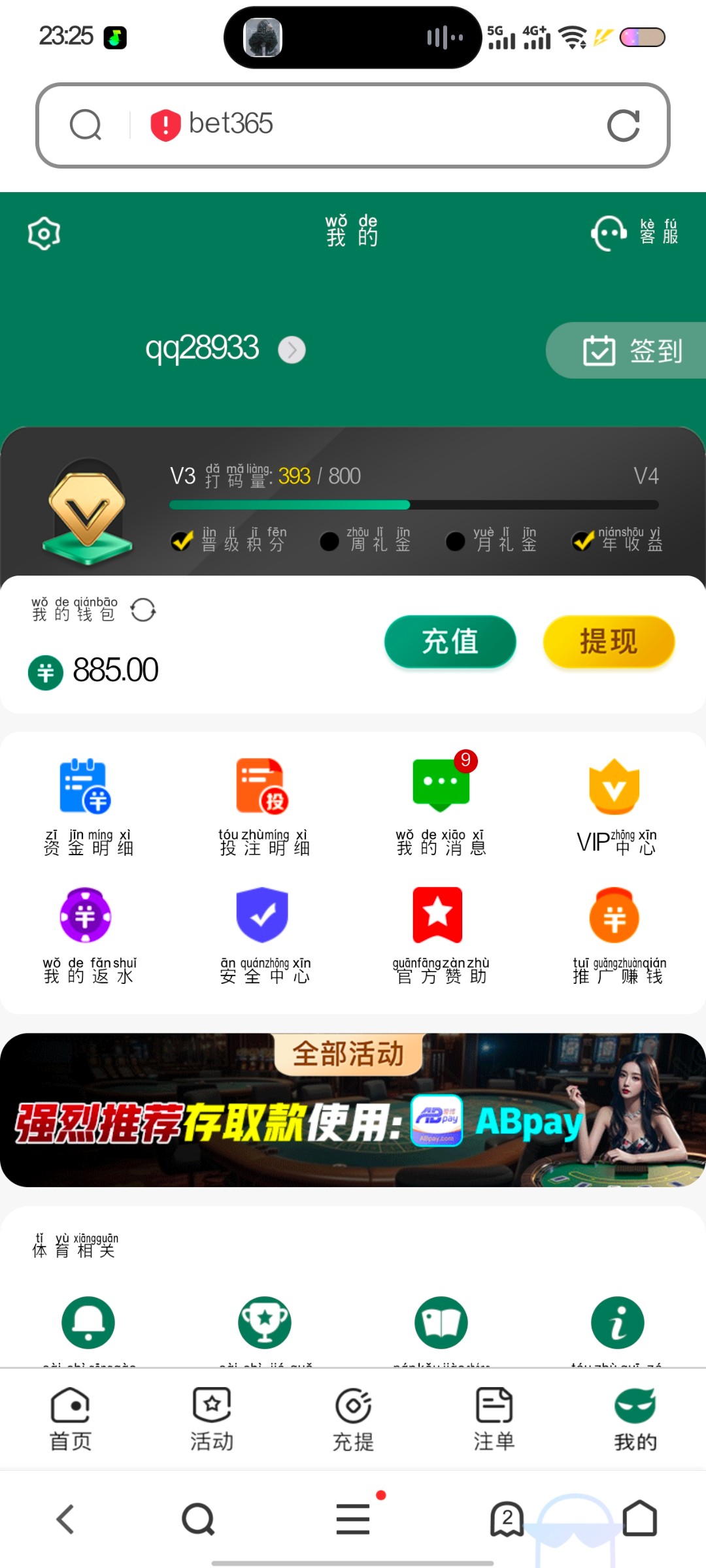Viewport: 706px width, 1568px height.
Task: Open the 全部活动 ABpay banner
Action: (x=353, y=1111)
